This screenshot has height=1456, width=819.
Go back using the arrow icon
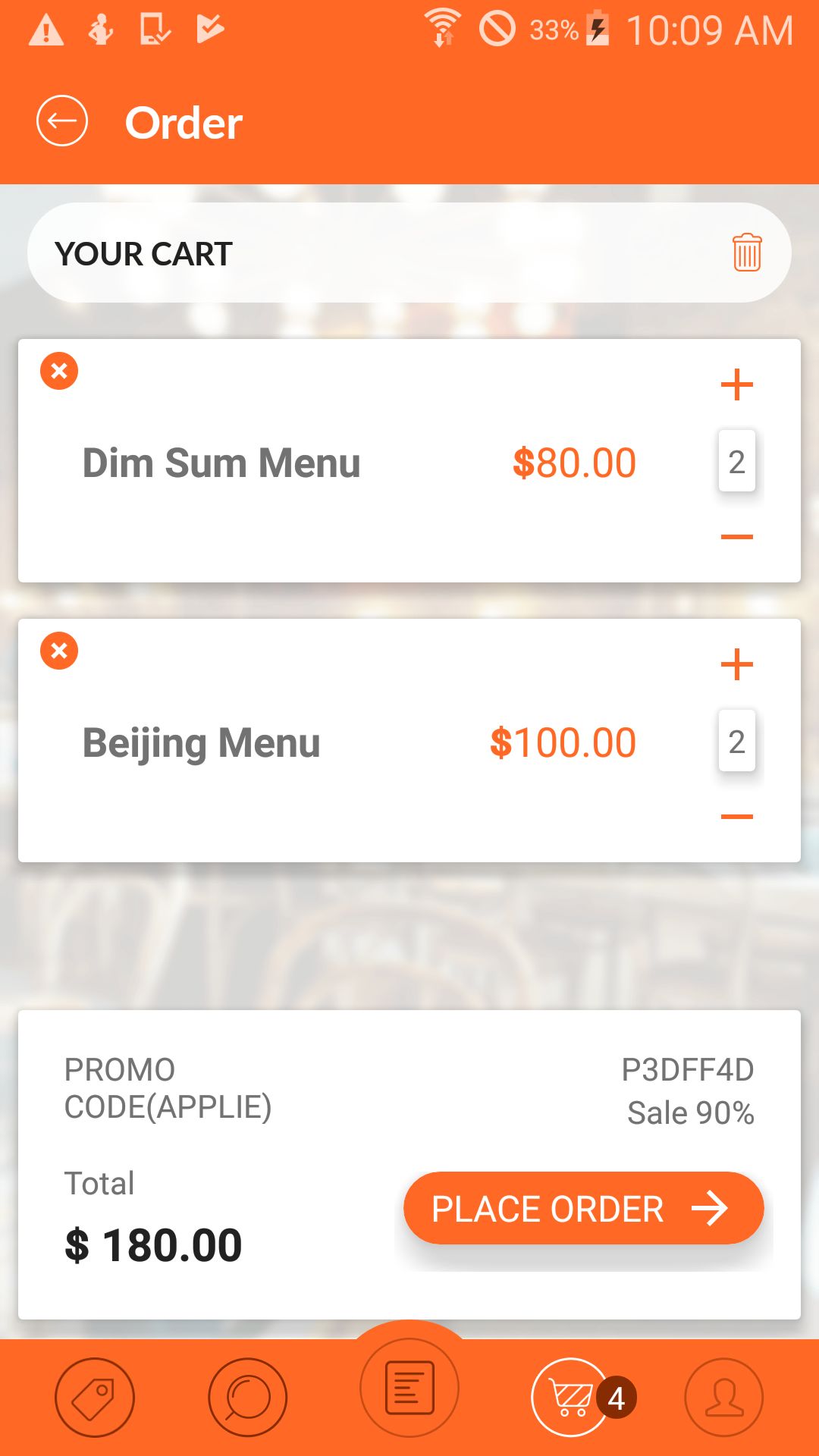click(x=62, y=121)
